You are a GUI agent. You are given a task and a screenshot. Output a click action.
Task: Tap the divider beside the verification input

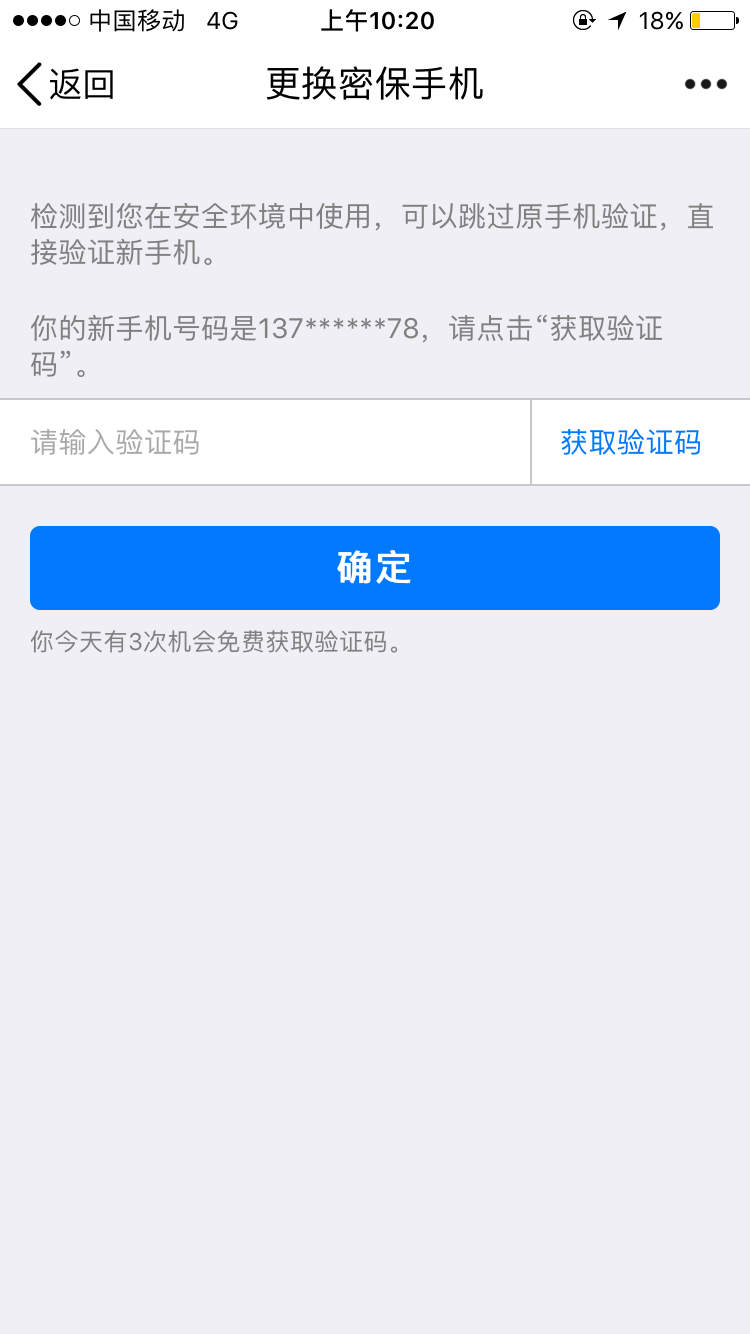530,442
